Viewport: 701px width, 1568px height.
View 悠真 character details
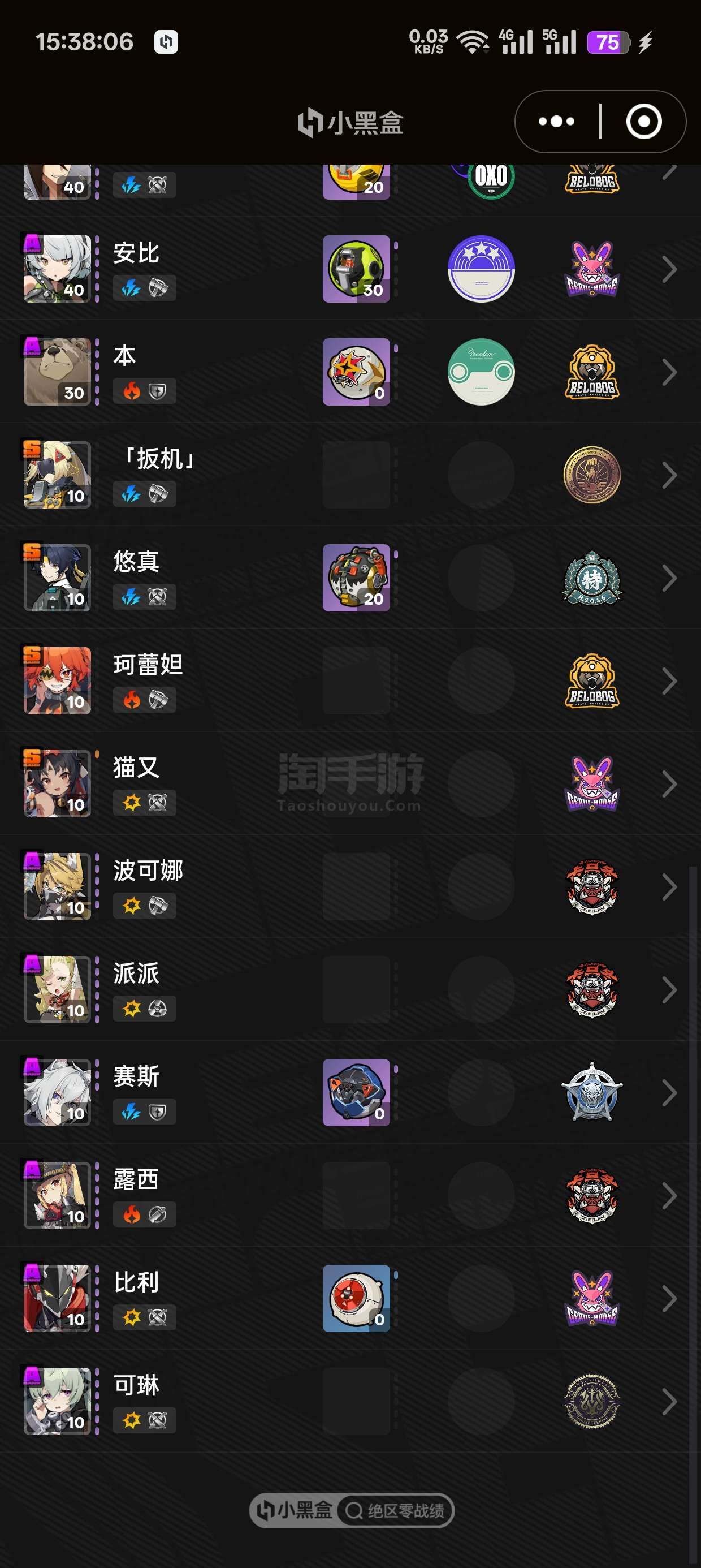pyautogui.click(x=350, y=577)
